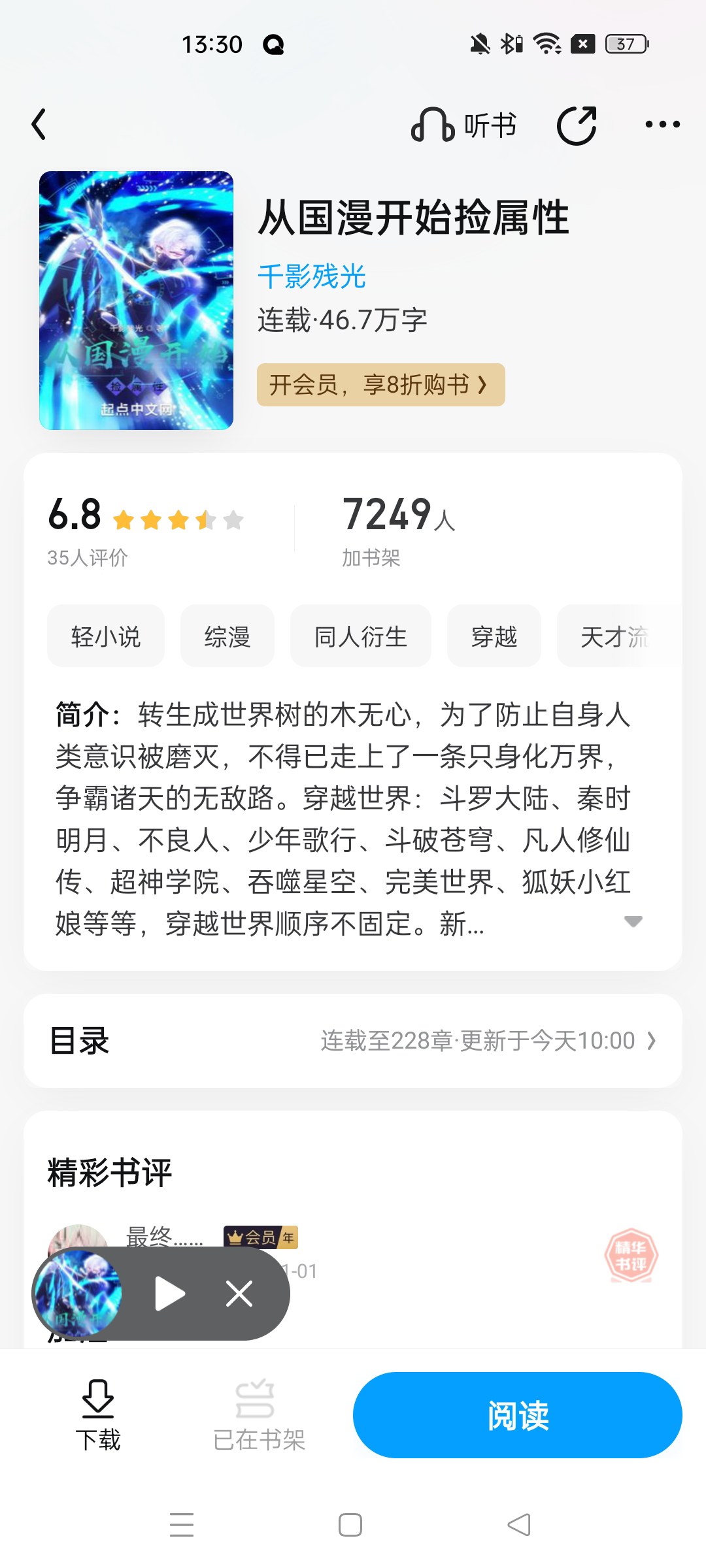Image resolution: width=706 pixels, height=1568 pixels.
Task: Expand the full 简介 description
Action: 633,922
